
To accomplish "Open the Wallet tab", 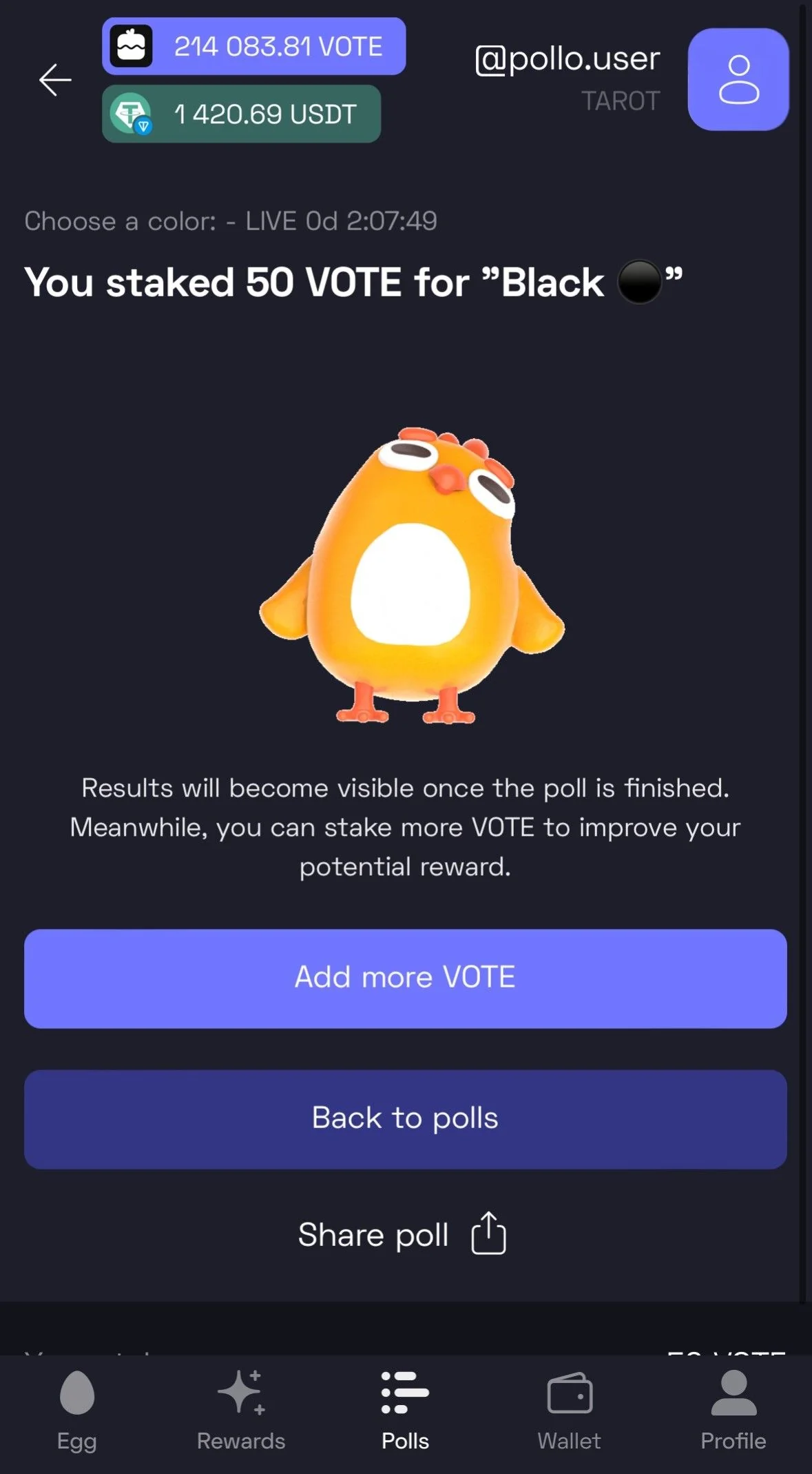I will click(569, 1411).
